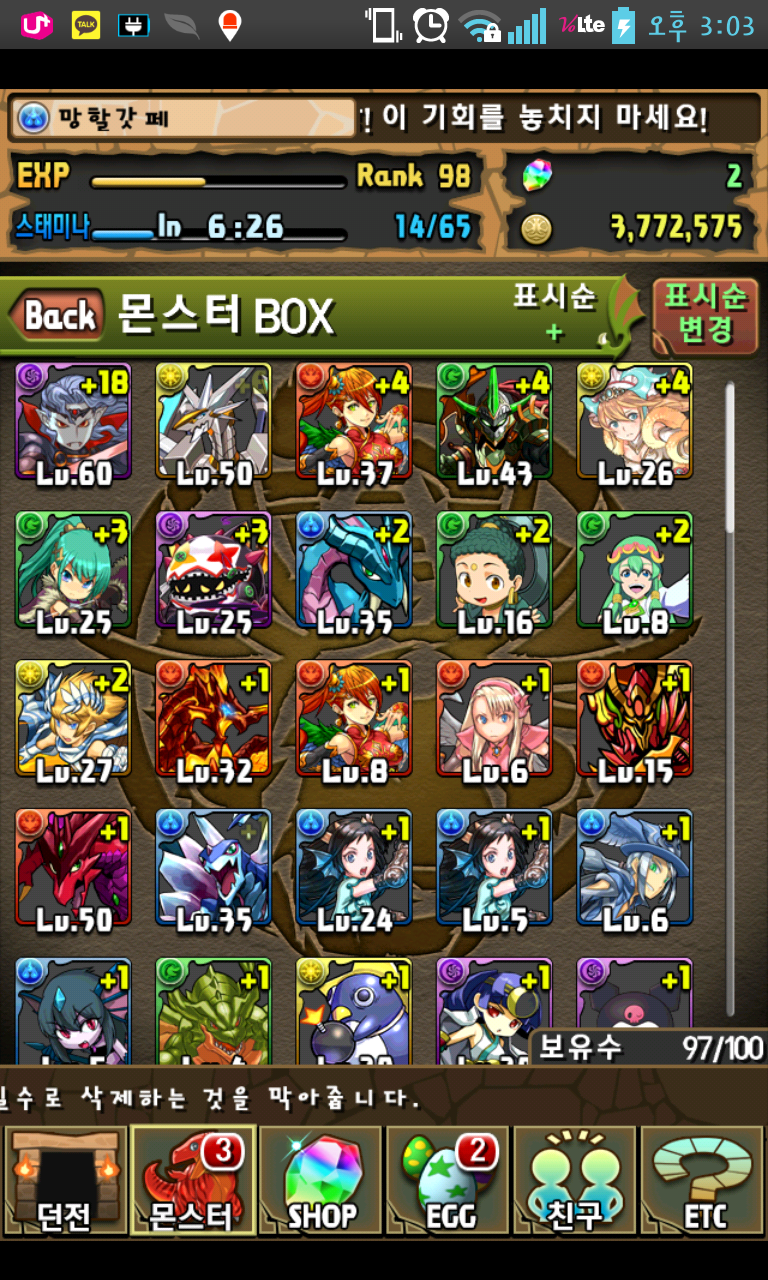This screenshot has height=1280, width=768.
Task: Switch to the 몬스터 tab
Action: click(192, 1180)
